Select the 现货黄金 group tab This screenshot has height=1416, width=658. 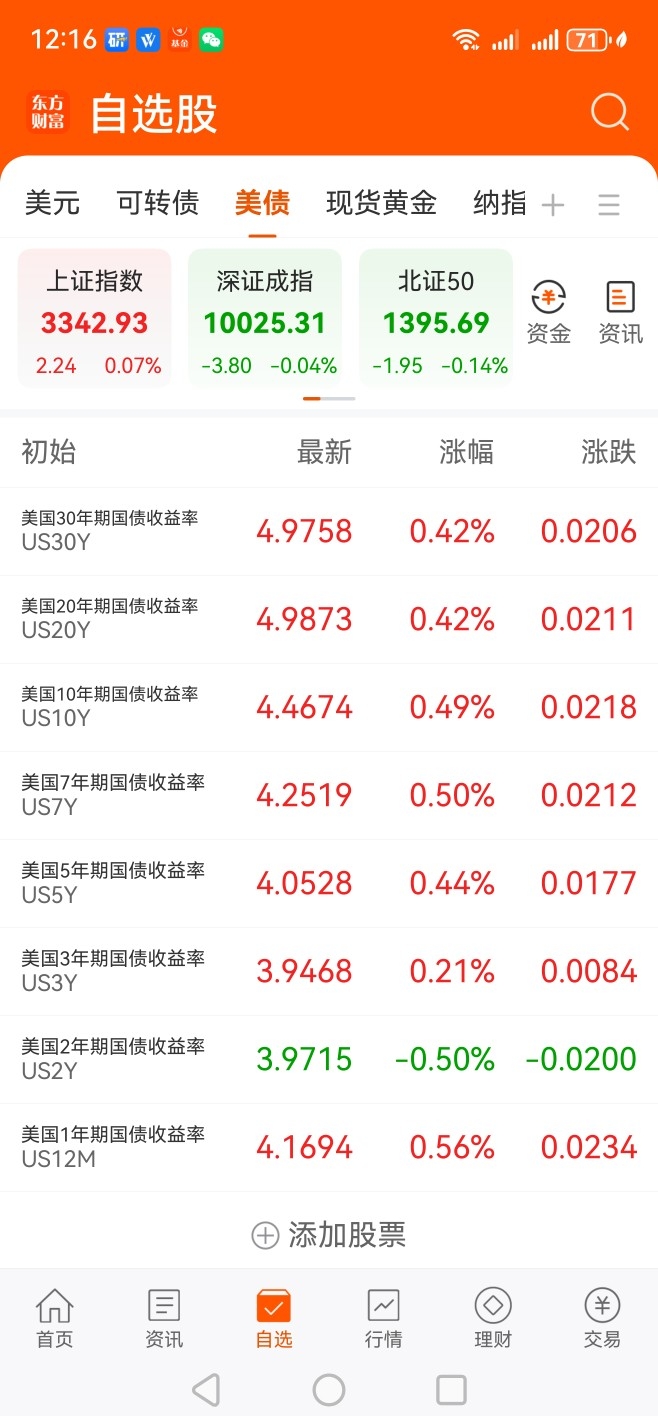click(x=381, y=203)
